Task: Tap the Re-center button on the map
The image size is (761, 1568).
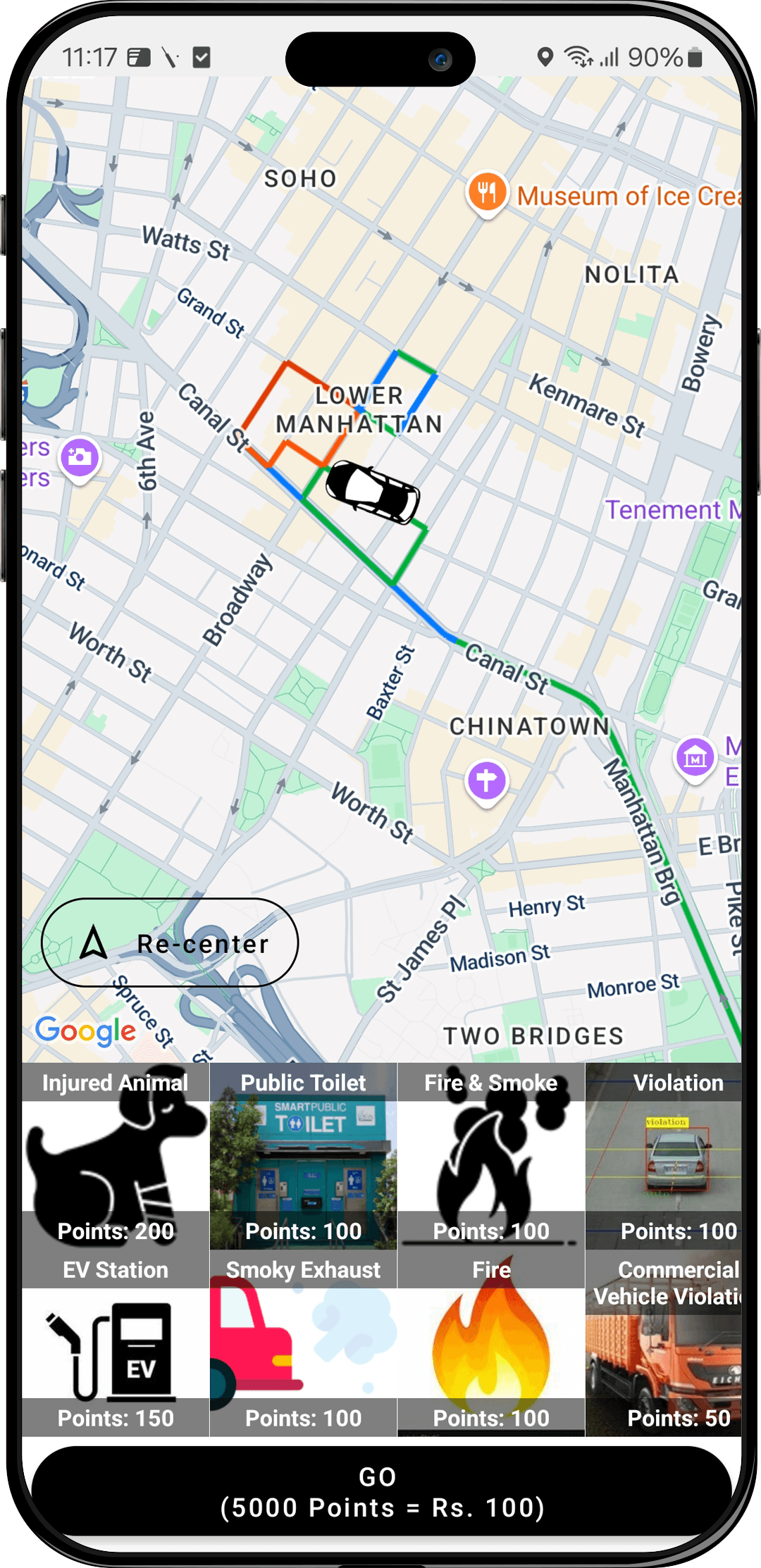Action: (x=170, y=942)
